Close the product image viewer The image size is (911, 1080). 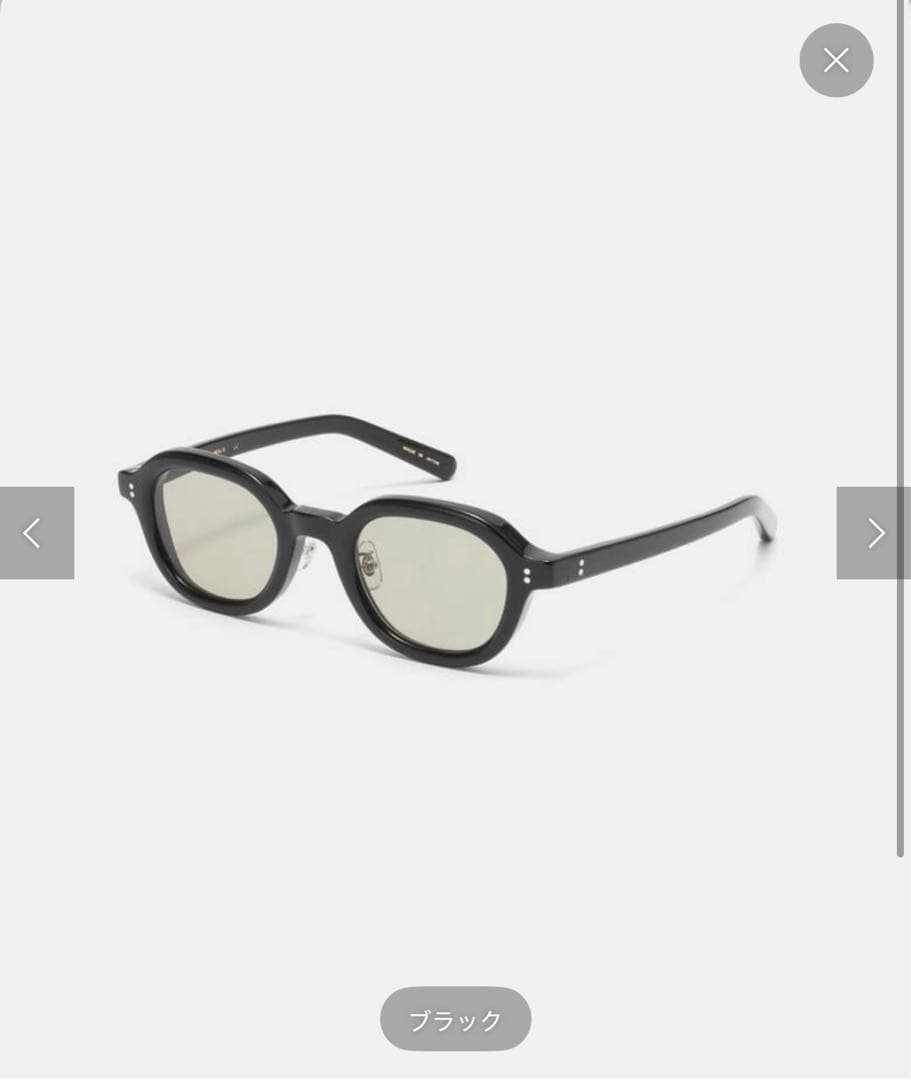pos(836,60)
